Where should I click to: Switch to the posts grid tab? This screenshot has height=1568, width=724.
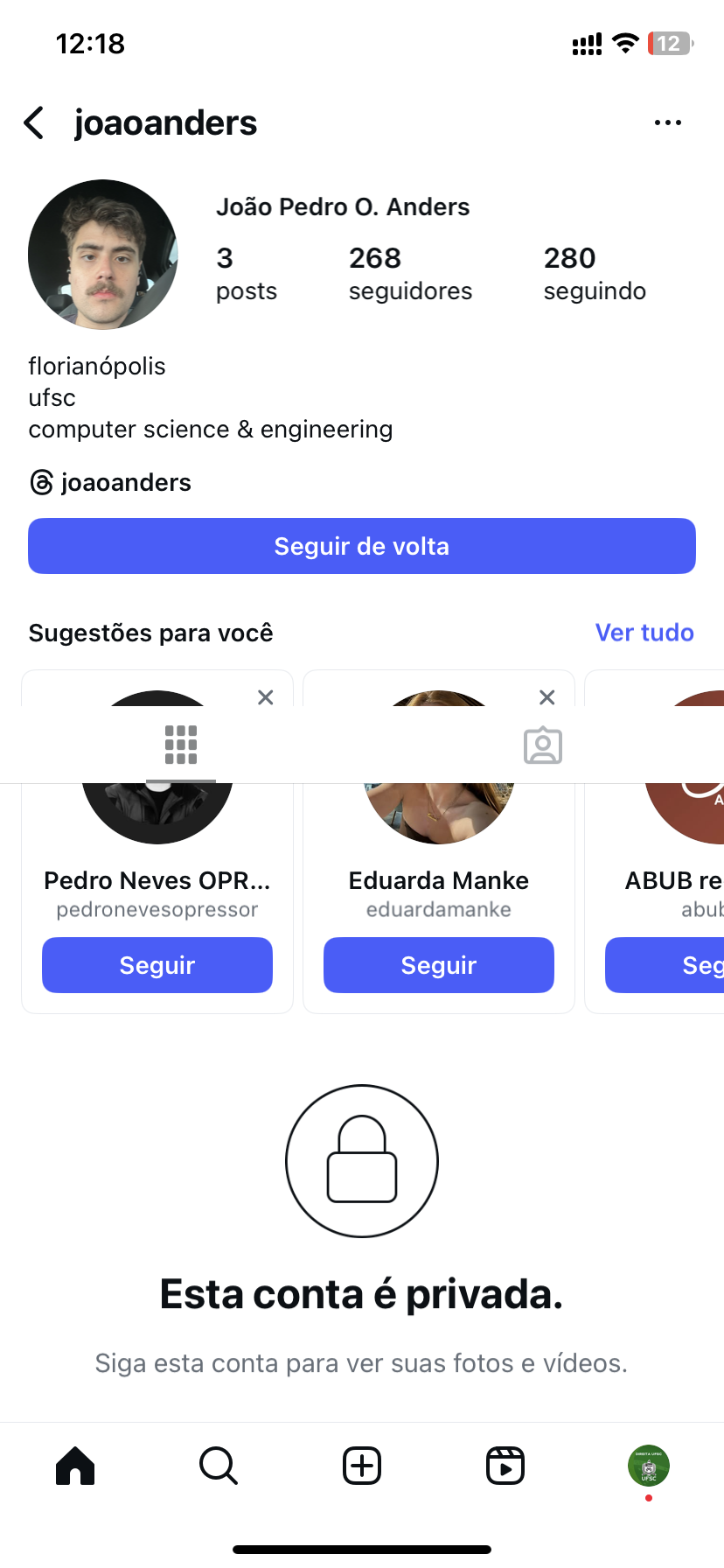[181, 745]
